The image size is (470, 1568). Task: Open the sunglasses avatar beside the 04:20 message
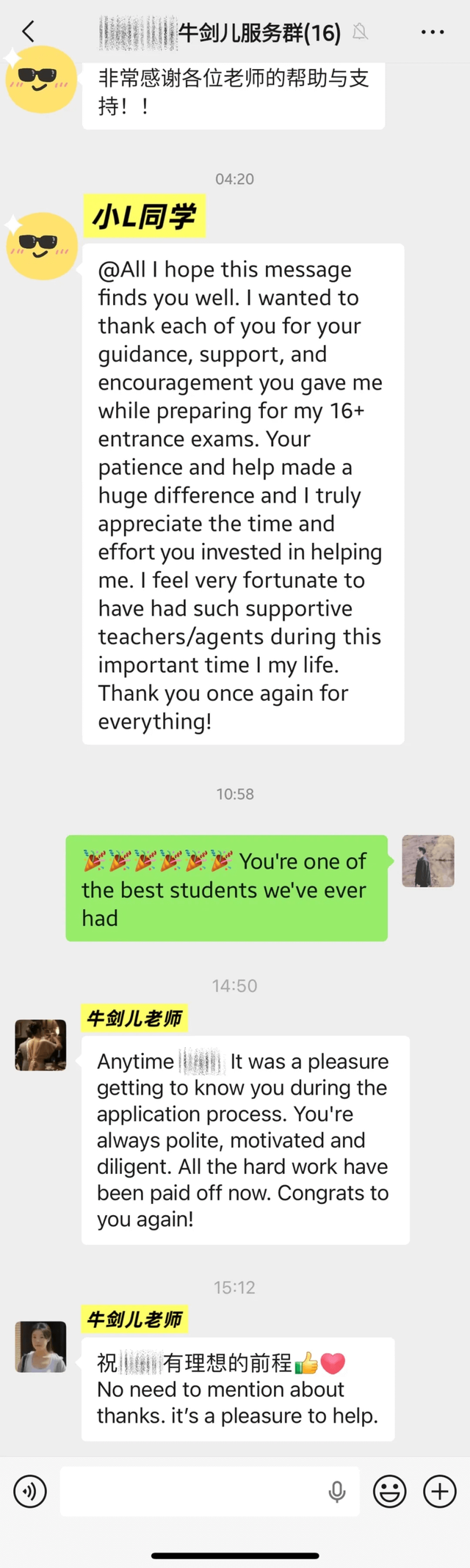click(x=41, y=246)
